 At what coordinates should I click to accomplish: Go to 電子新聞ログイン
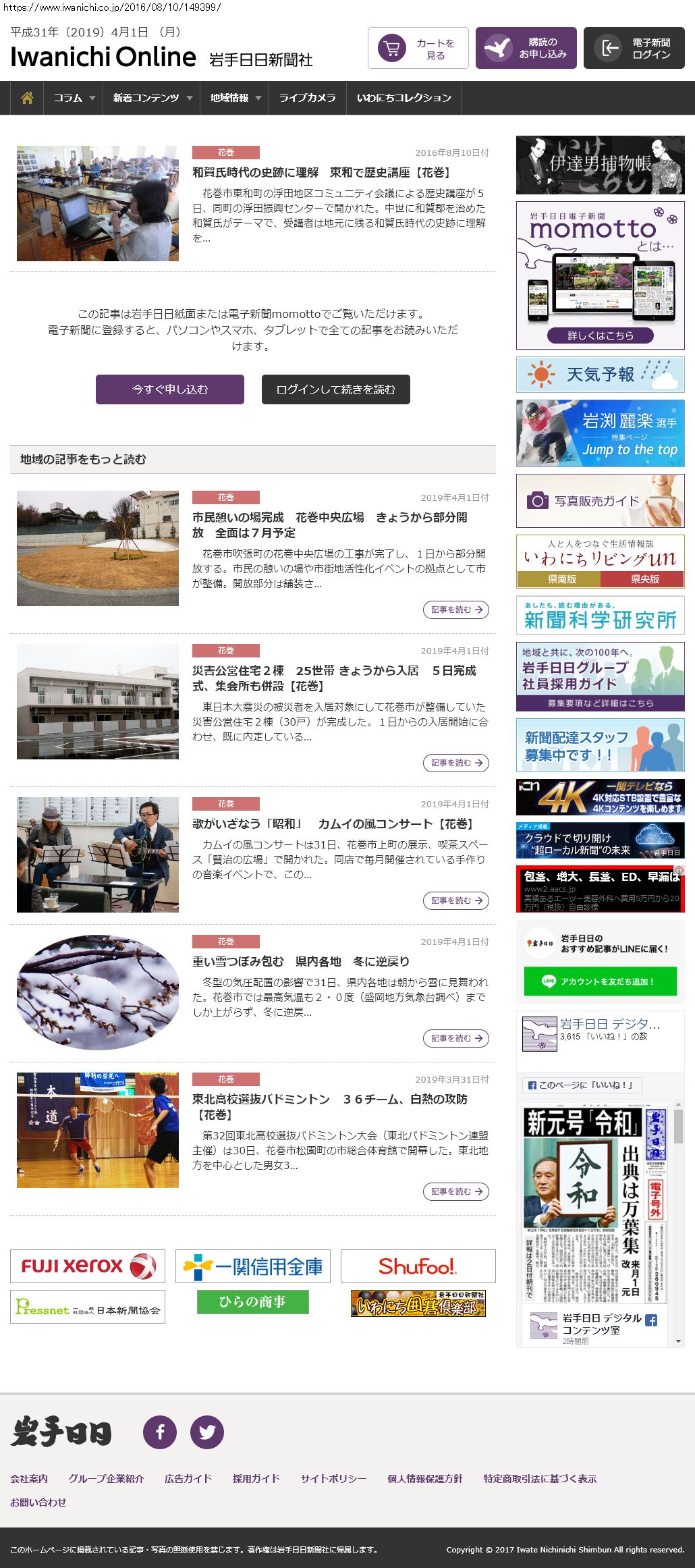coord(634,48)
